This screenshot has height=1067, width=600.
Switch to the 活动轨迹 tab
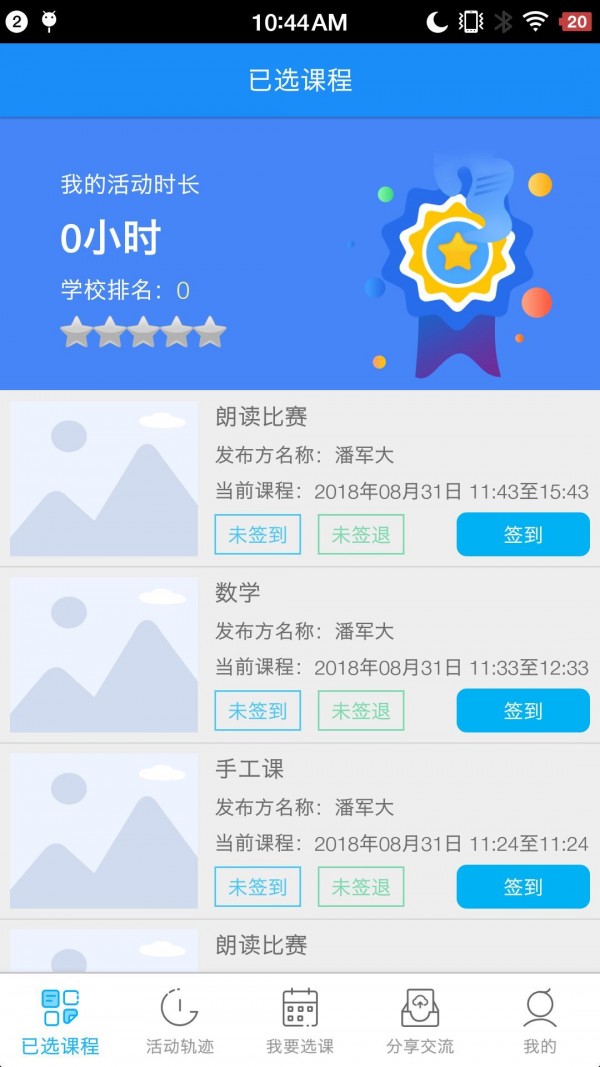pos(180,1021)
